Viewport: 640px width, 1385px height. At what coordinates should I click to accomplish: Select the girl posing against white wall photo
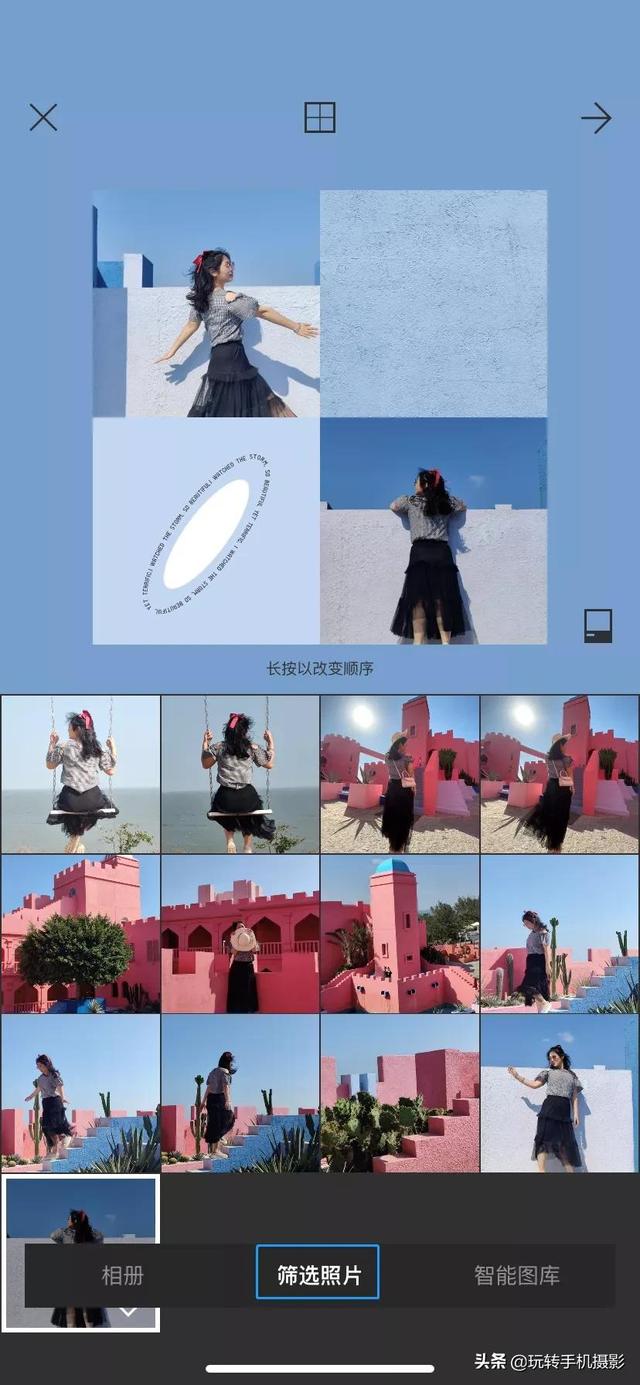[x=560, y=1094]
